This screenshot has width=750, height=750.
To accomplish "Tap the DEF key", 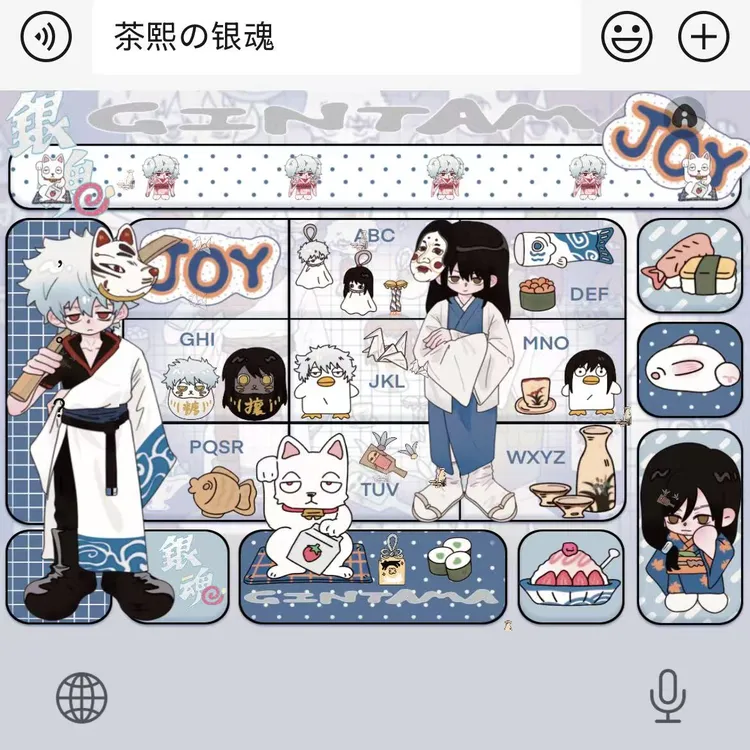I will click(542, 269).
